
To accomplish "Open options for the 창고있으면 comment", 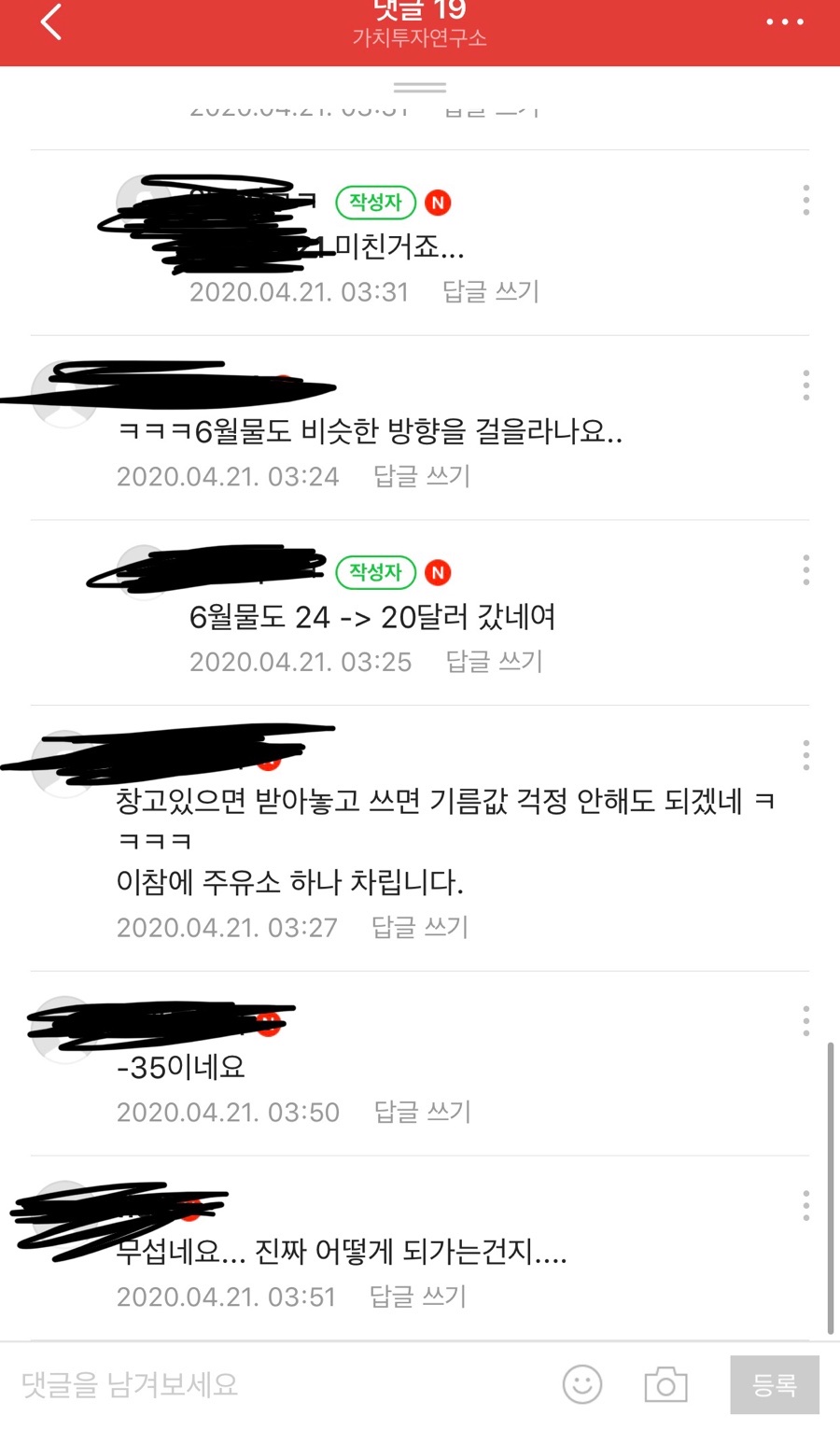I will point(805,755).
